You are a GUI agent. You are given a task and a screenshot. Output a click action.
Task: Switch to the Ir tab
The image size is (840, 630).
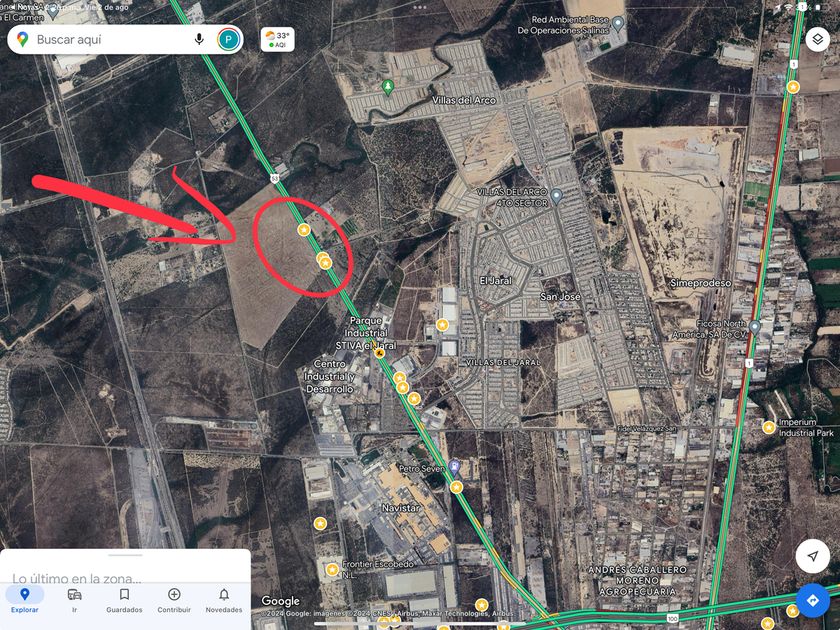tap(74, 600)
